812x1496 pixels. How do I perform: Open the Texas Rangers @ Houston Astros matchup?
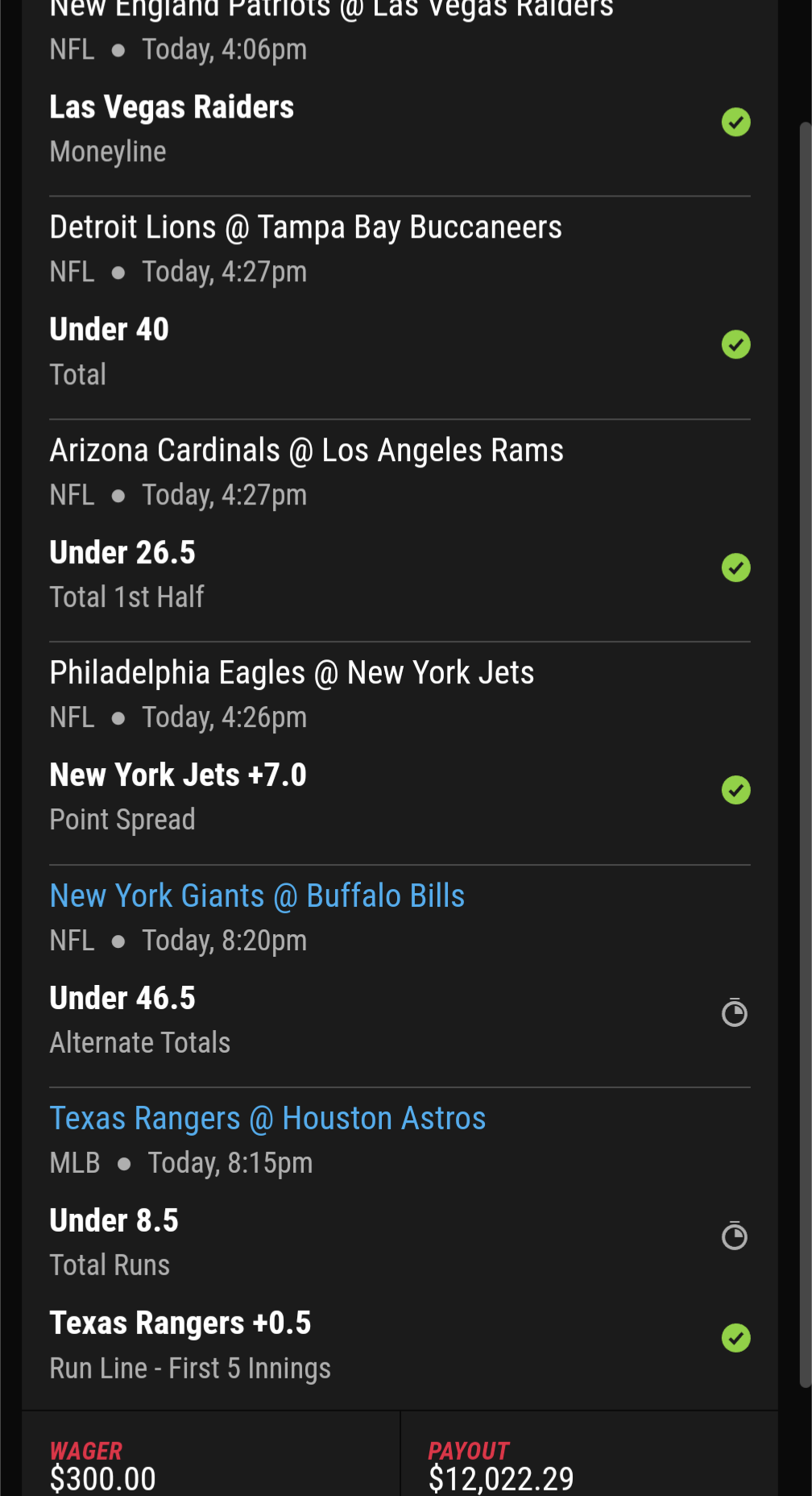[x=267, y=1118]
